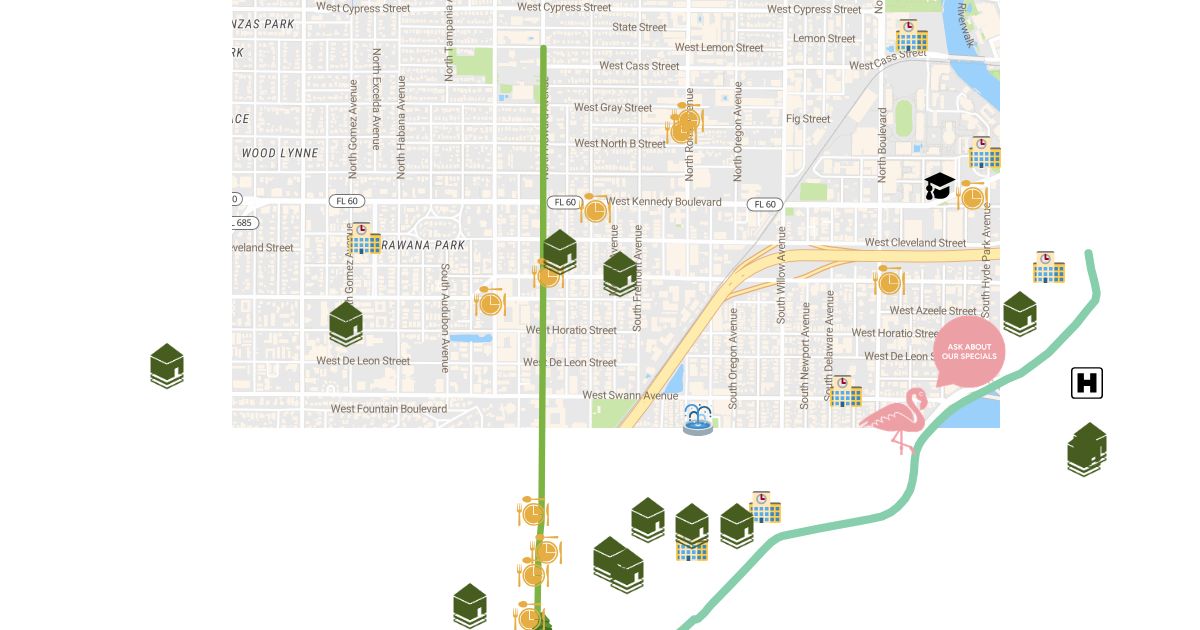Open the restaurant marker above West Azeele Street
This screenshot has height=630, width=1200.
tap(888, 281)
